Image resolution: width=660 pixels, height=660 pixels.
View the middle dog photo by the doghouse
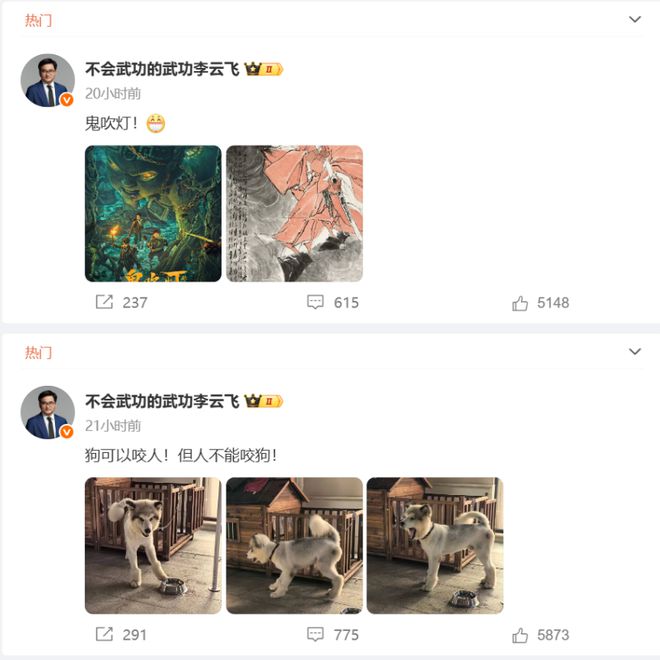pyautogui.click(x=294, y=546)
